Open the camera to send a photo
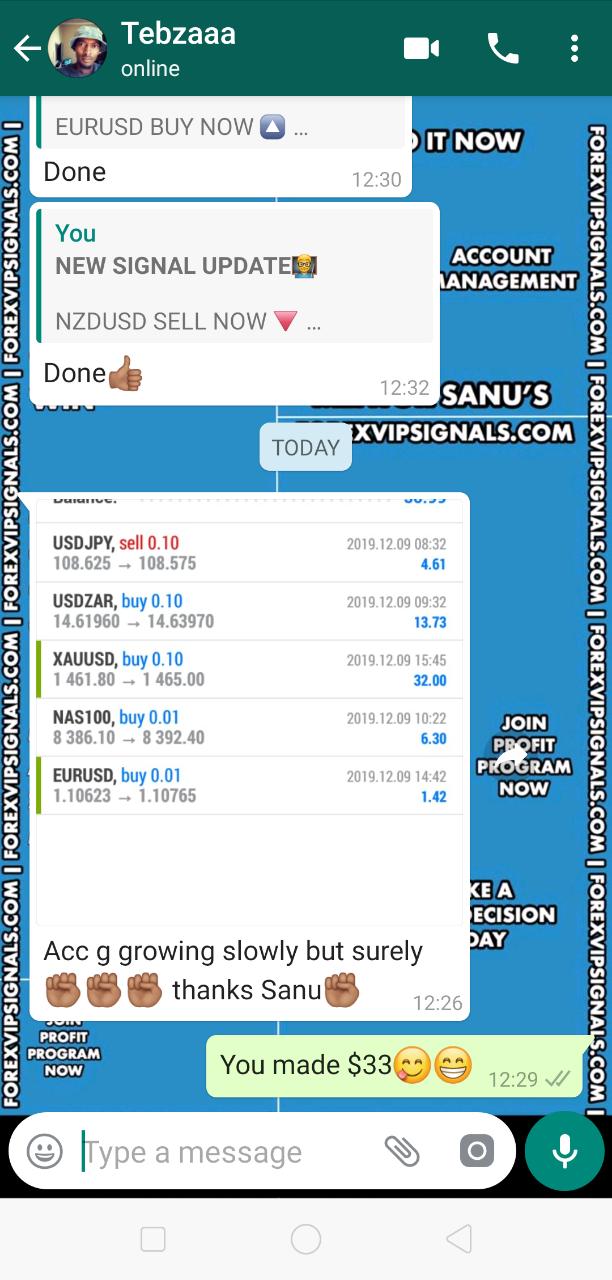This screenshot has height=1280, width=612. click(x=477, y=1152)
